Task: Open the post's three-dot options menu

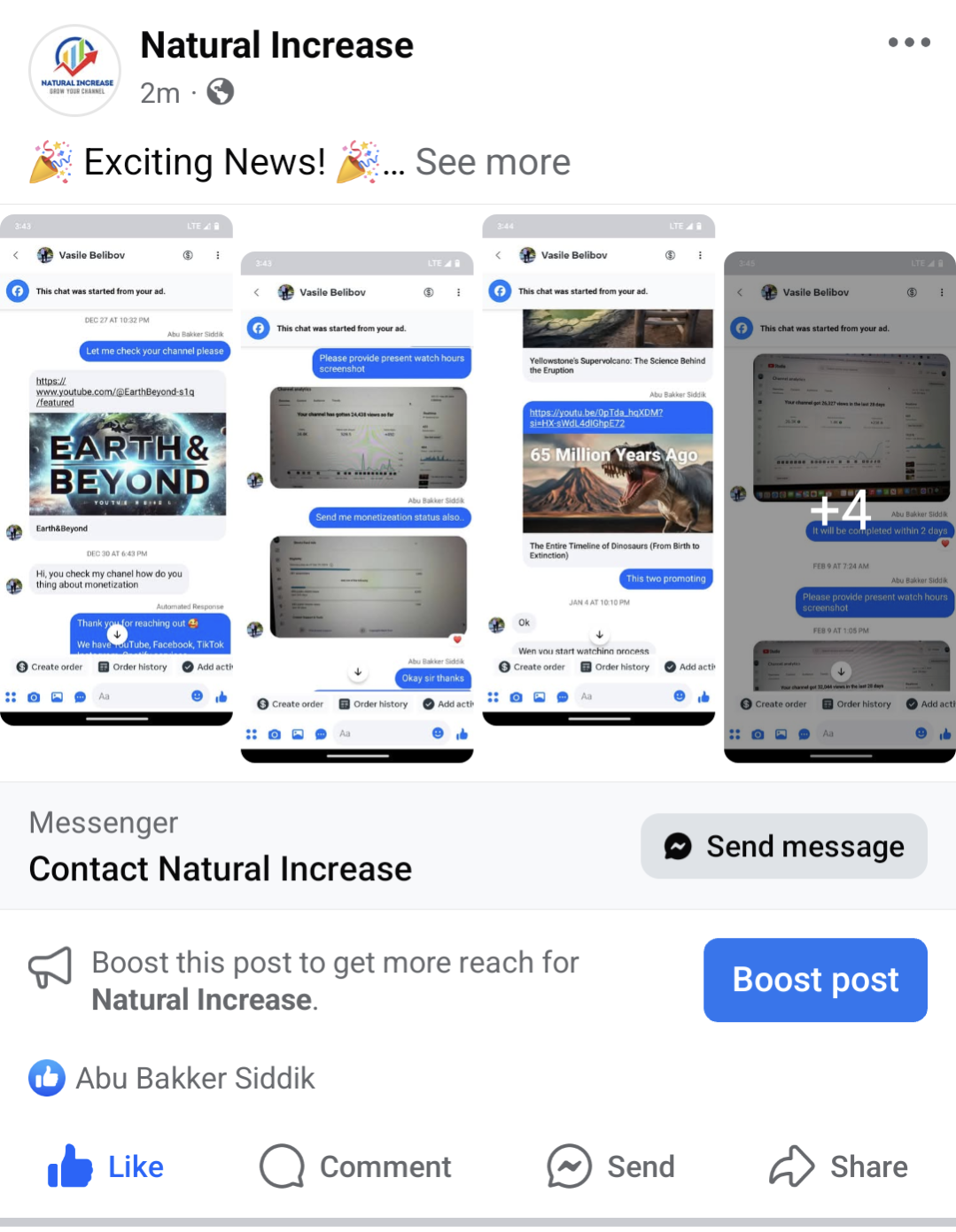Action: click(909, 43)
